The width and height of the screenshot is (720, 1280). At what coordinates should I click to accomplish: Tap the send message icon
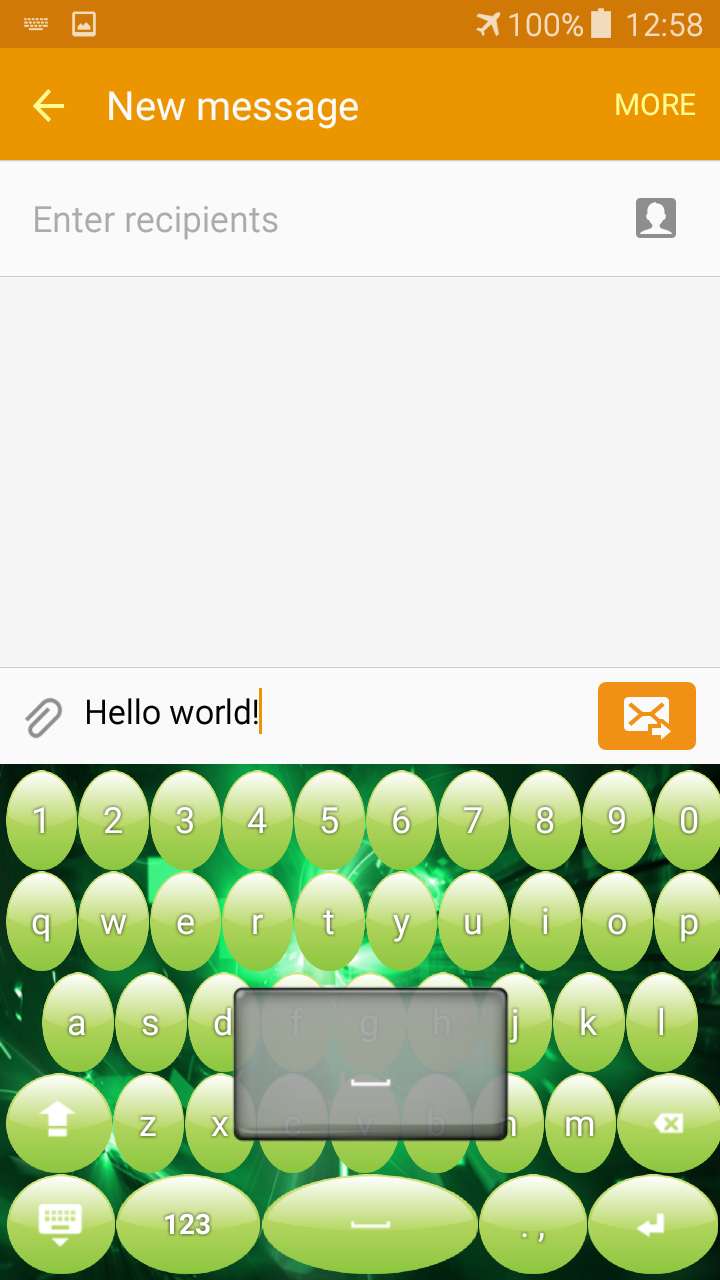coord(646,715)
